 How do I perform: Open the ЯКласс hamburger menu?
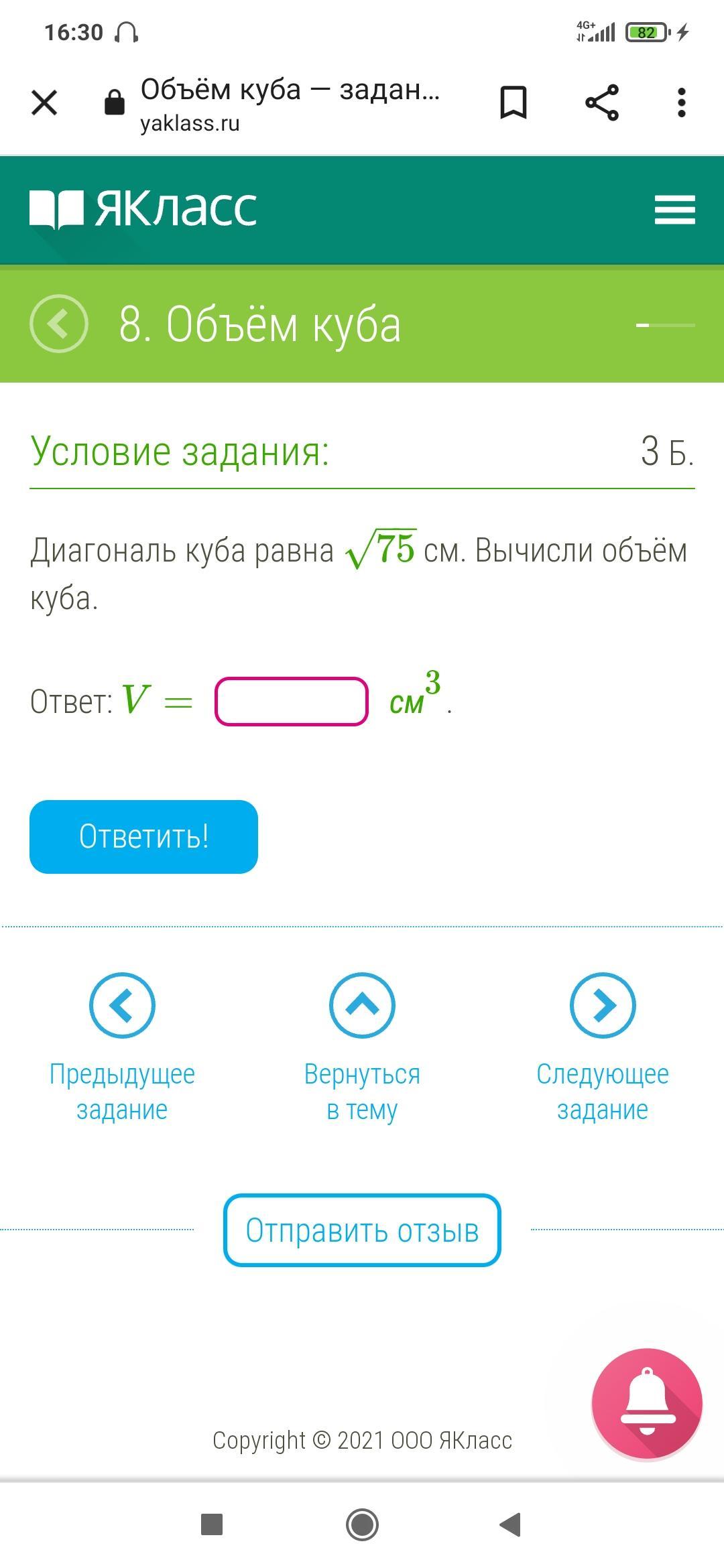pos(674,210)
